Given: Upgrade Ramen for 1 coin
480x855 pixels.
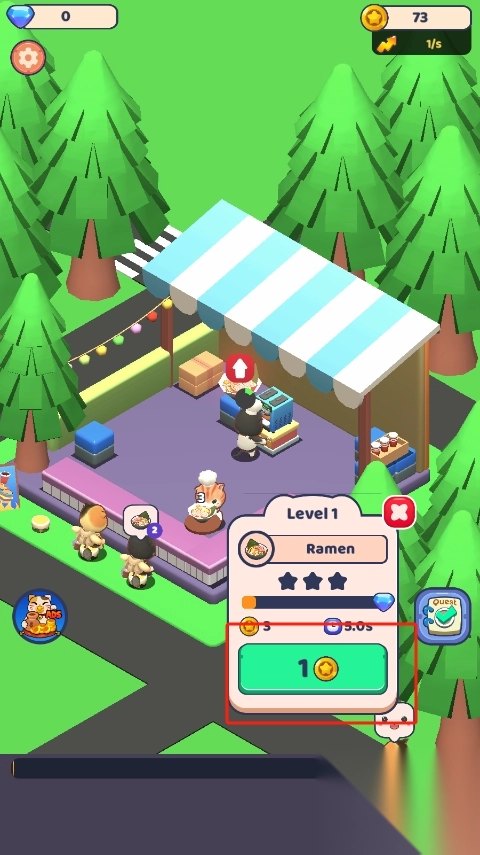Looking at the screenshot, I should (313, 669).
